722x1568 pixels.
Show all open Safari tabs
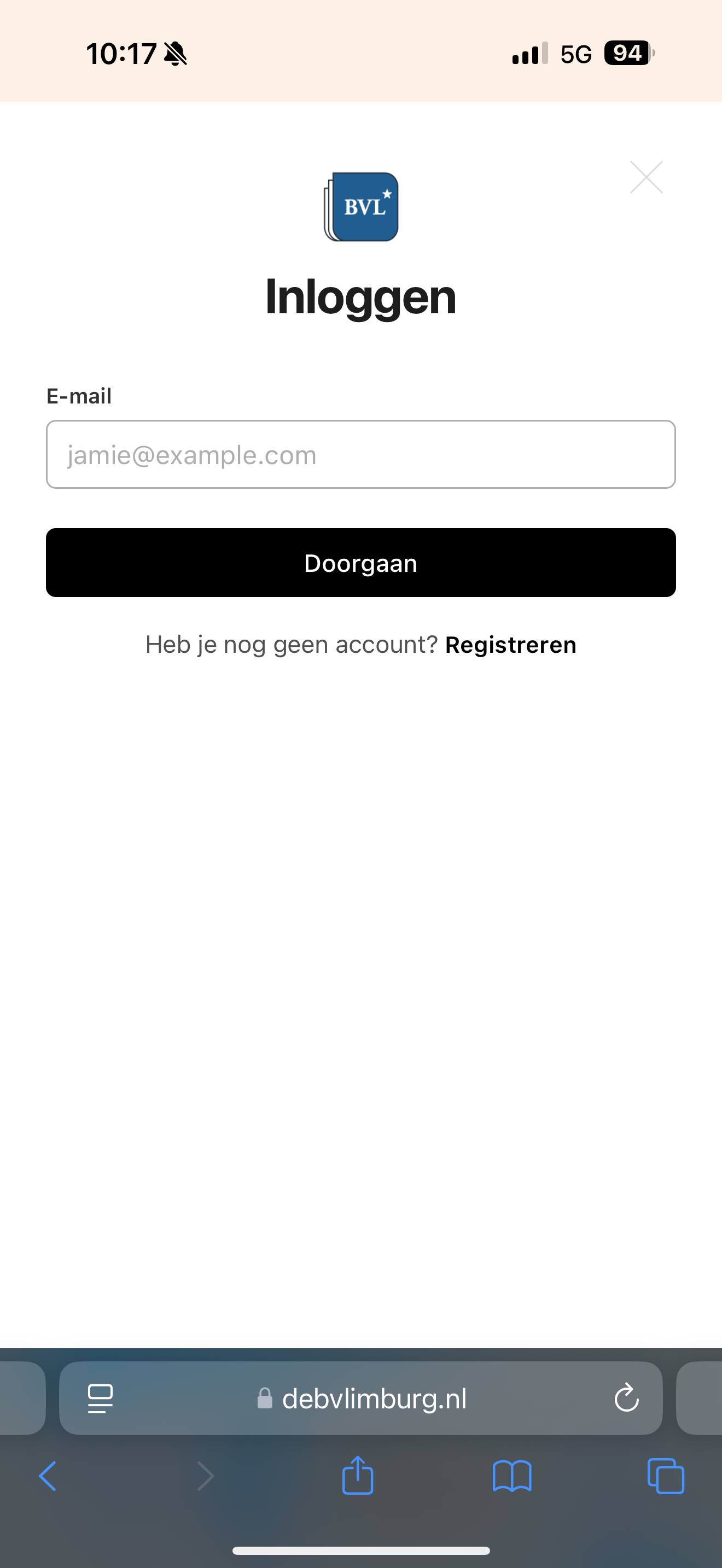[x=666, y=1476]
